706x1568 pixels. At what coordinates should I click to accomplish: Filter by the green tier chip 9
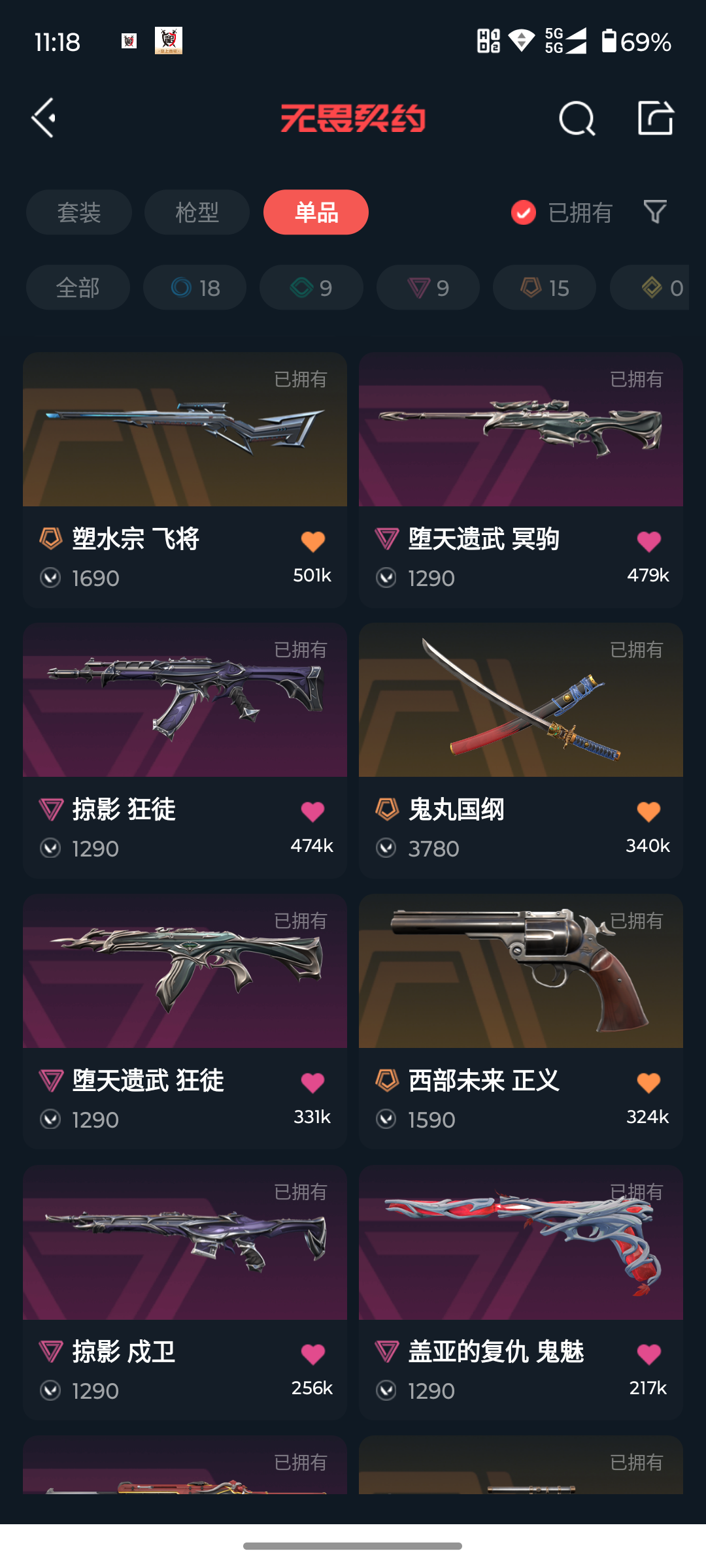(x=311, y=287)
